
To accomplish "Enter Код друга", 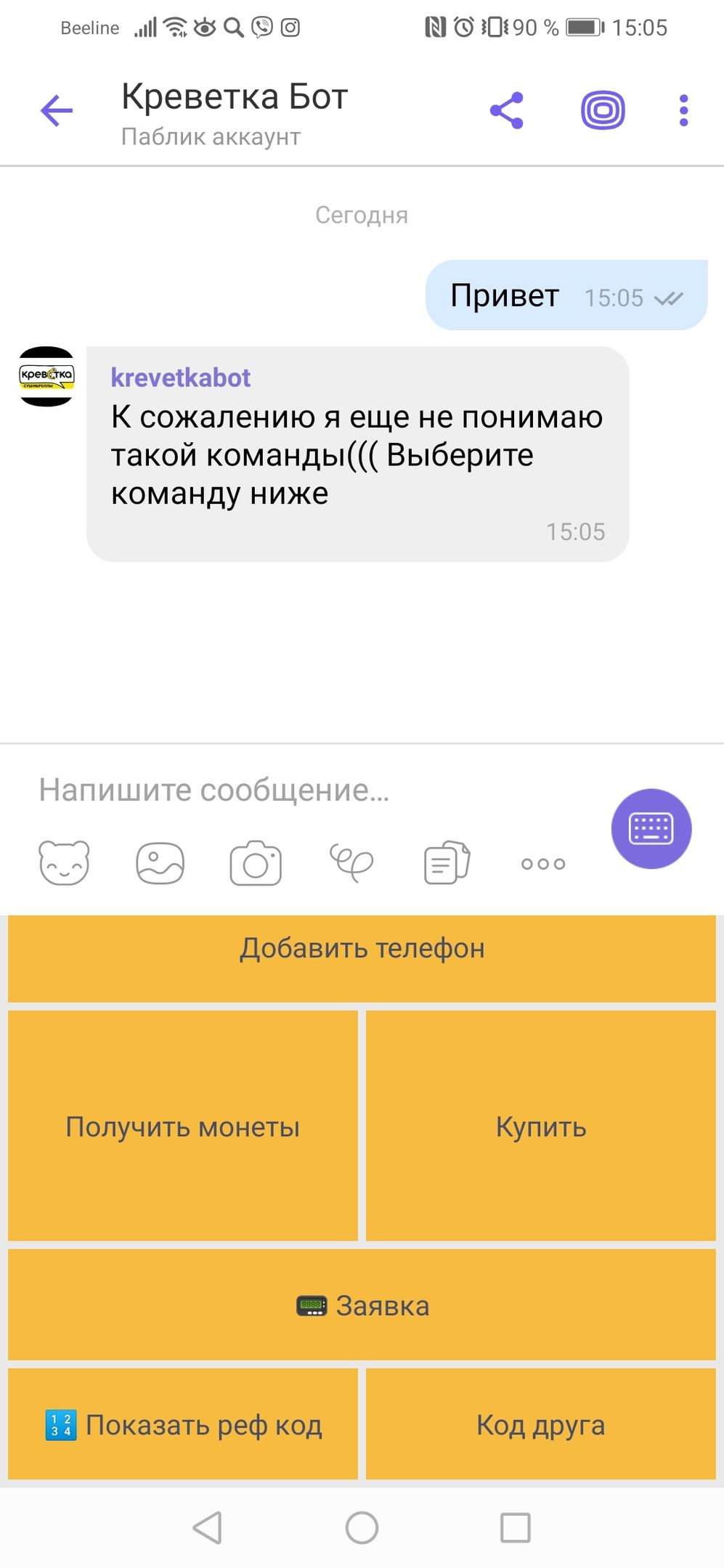I will pos(541,1424).
